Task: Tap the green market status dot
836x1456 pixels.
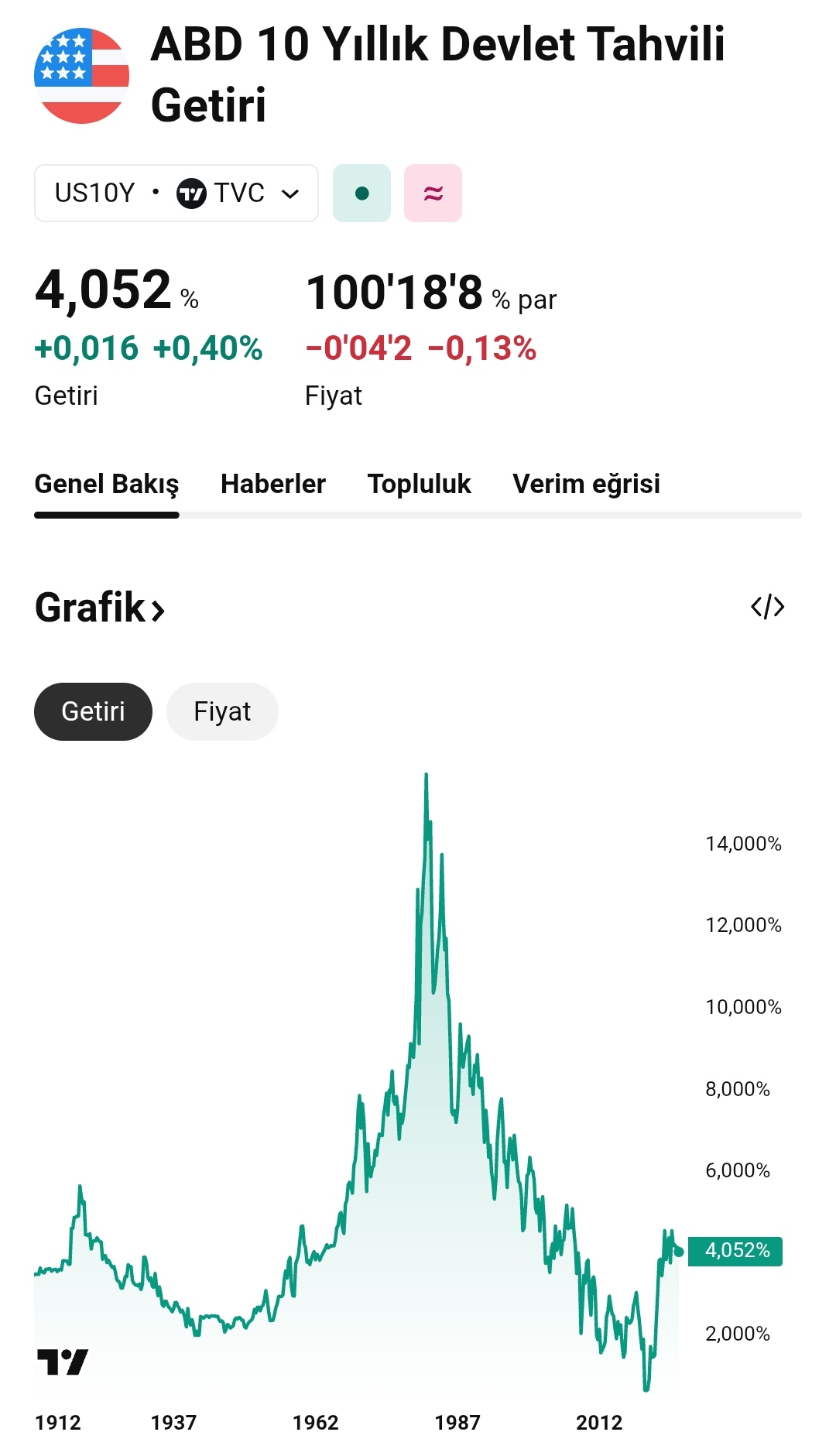Action: tap(361, 194)
